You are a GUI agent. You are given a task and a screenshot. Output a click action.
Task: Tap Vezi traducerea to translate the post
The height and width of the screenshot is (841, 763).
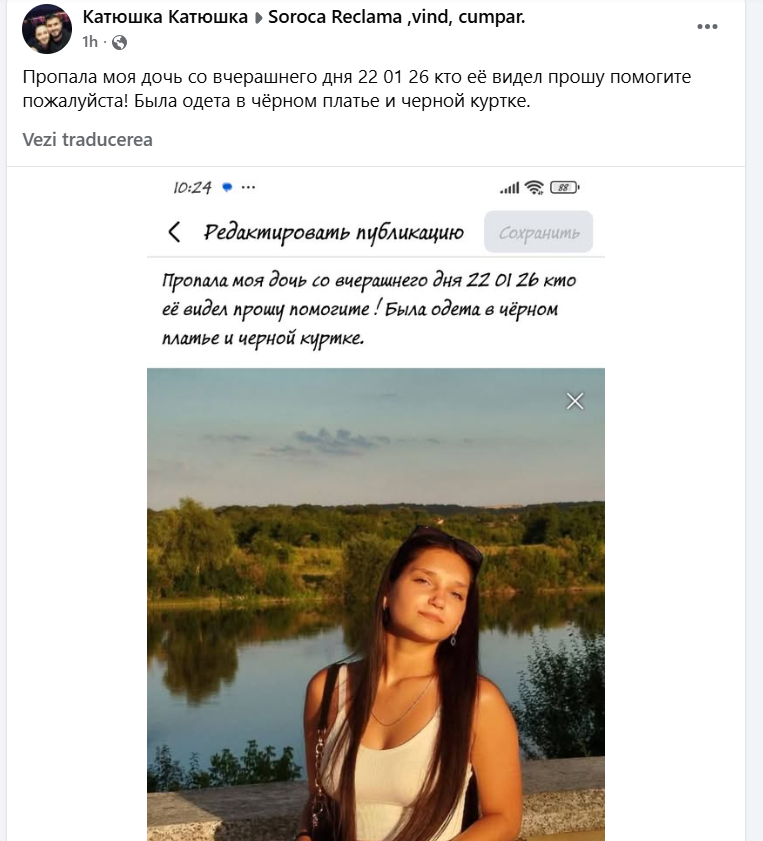point(88,140)
